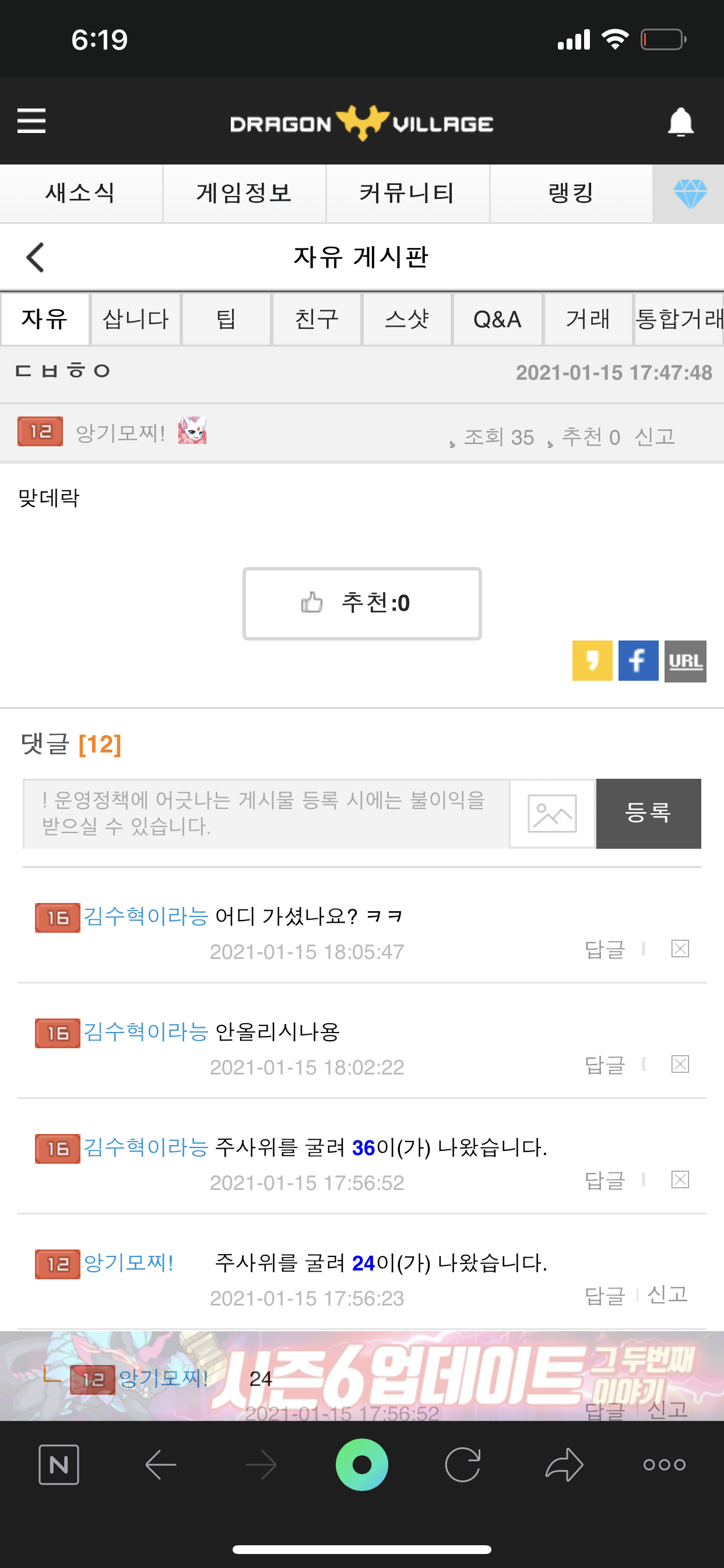The image size is (724, 1568).
Task: Submit the comment with 등록
Action: [x=648, y=813]
